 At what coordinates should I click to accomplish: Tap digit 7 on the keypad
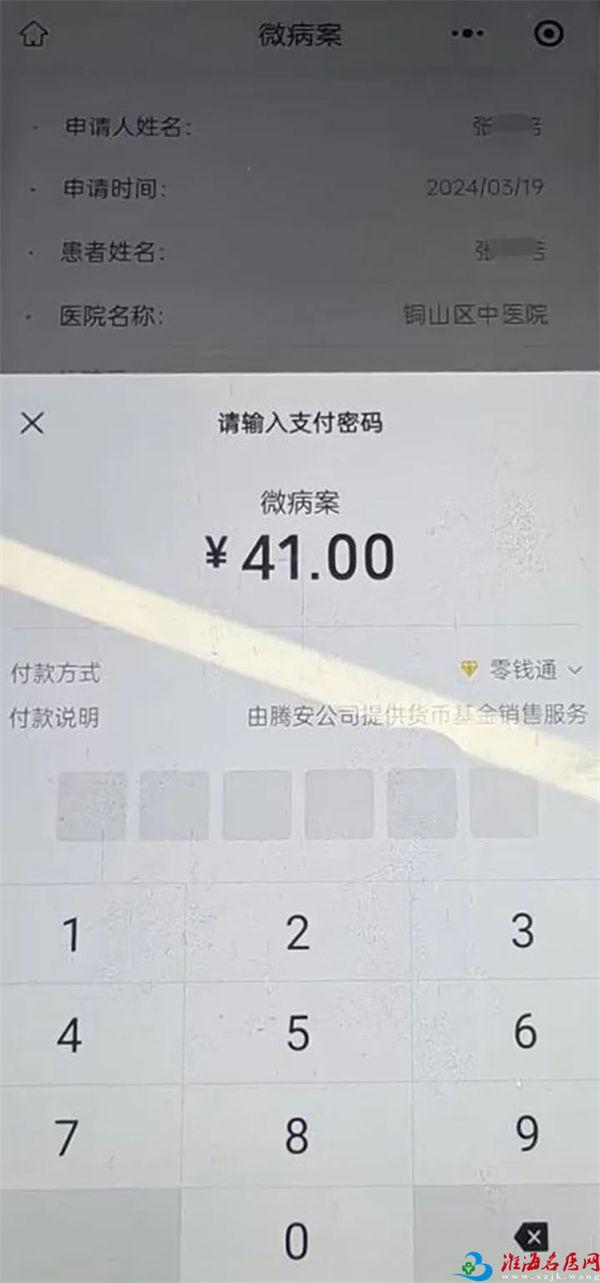pyautogui.click(x=67, y=1137)
